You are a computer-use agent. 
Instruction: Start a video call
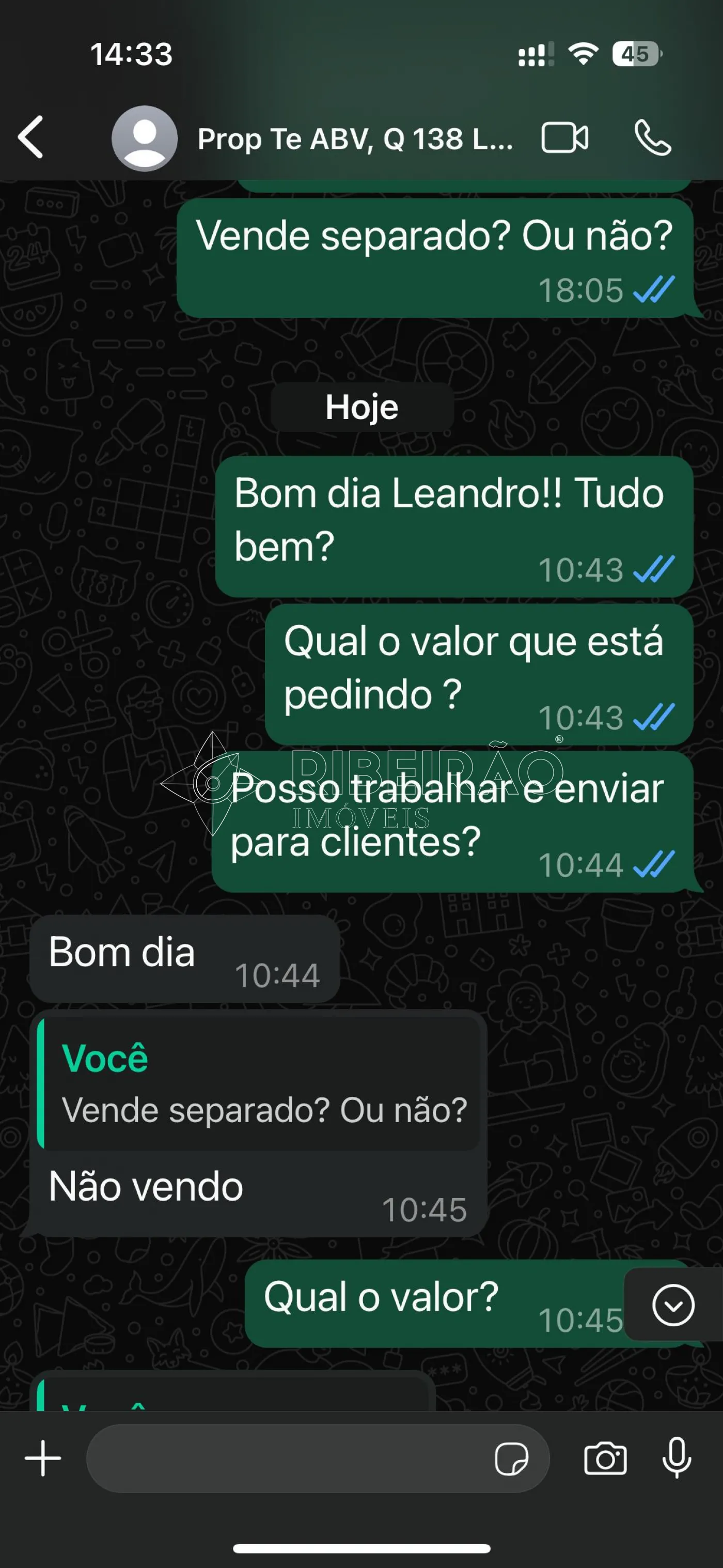click(x=565, y=137)
